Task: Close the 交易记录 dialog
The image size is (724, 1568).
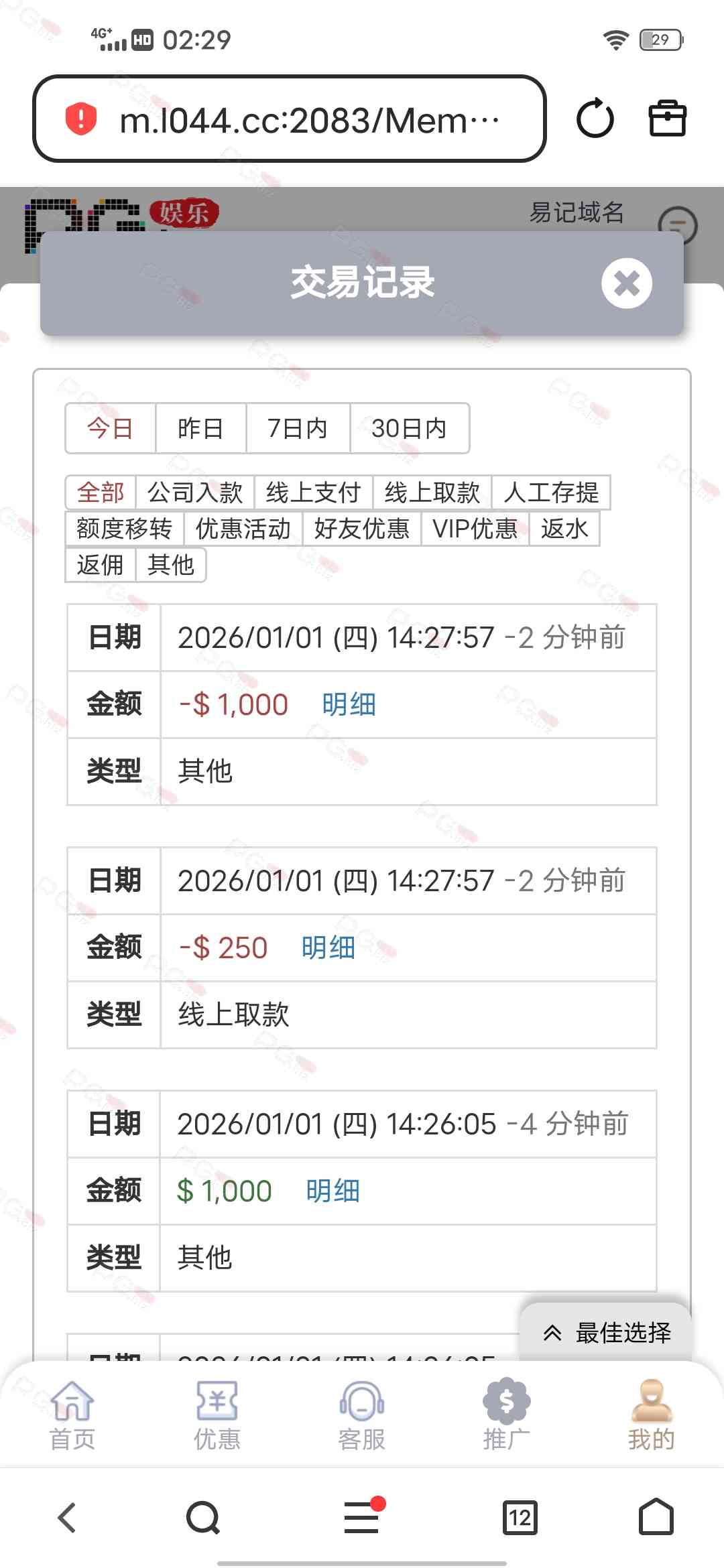Action: pyautogui.click(x=626, y=283)
